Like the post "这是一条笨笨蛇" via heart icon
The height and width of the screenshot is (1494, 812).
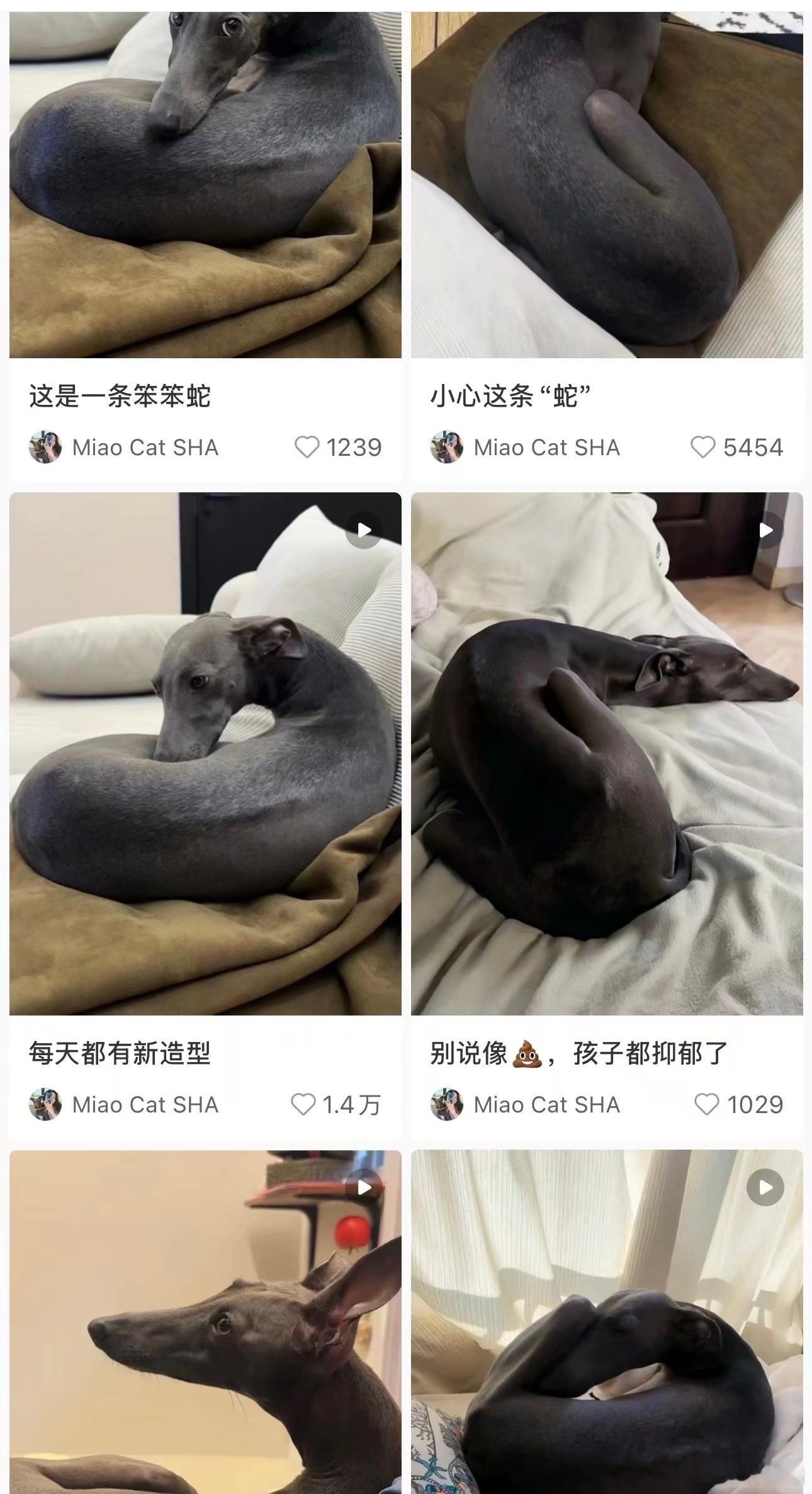point(308,447)
